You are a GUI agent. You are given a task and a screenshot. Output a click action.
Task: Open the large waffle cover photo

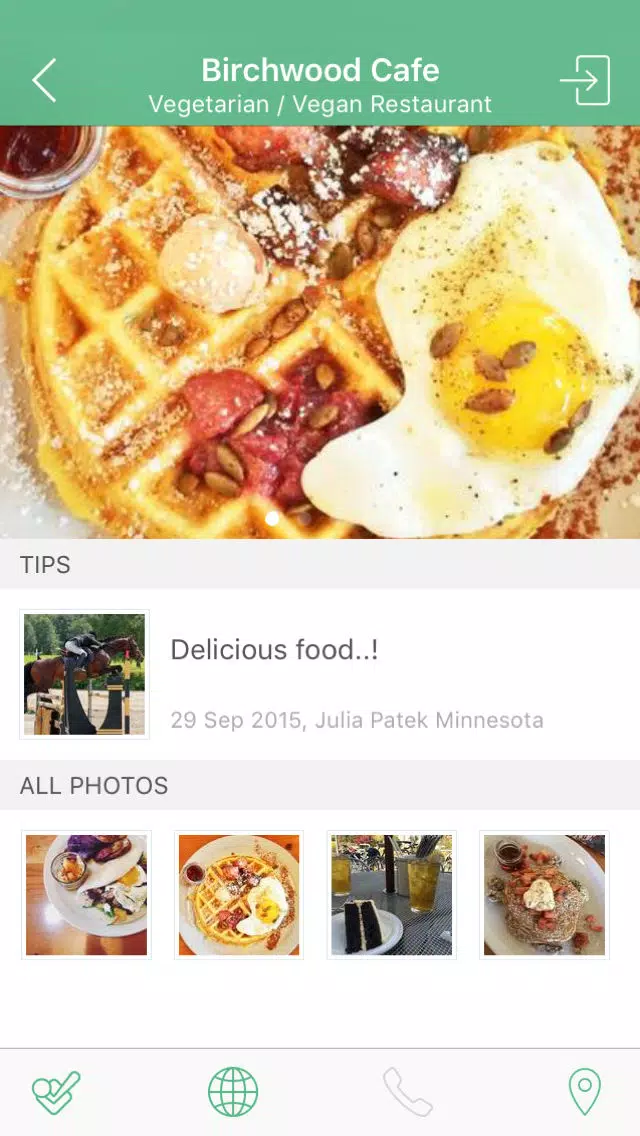pos(320,332)
